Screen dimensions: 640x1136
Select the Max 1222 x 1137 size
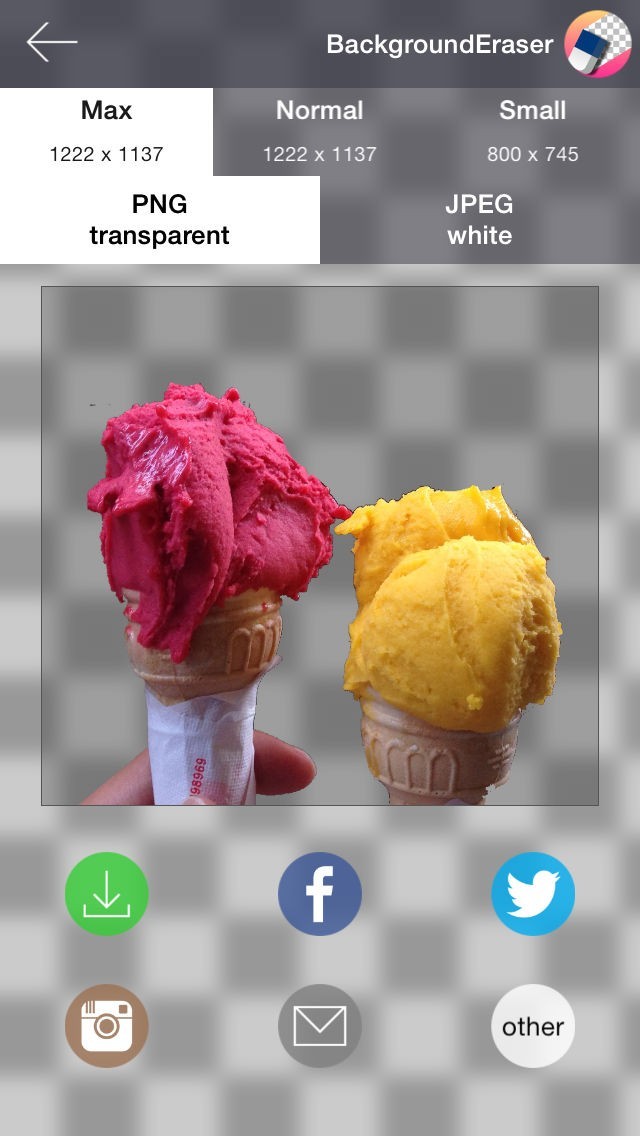click(106, 131)
